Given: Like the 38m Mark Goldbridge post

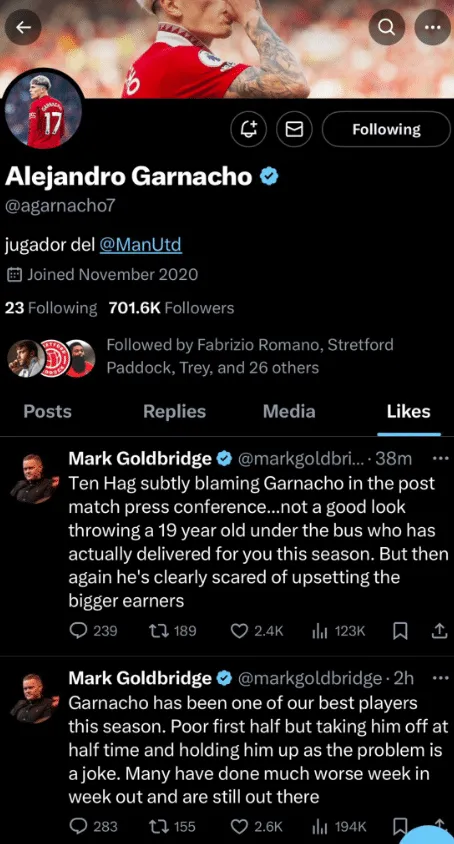Looking at the screenshot, I should point(257,631).
